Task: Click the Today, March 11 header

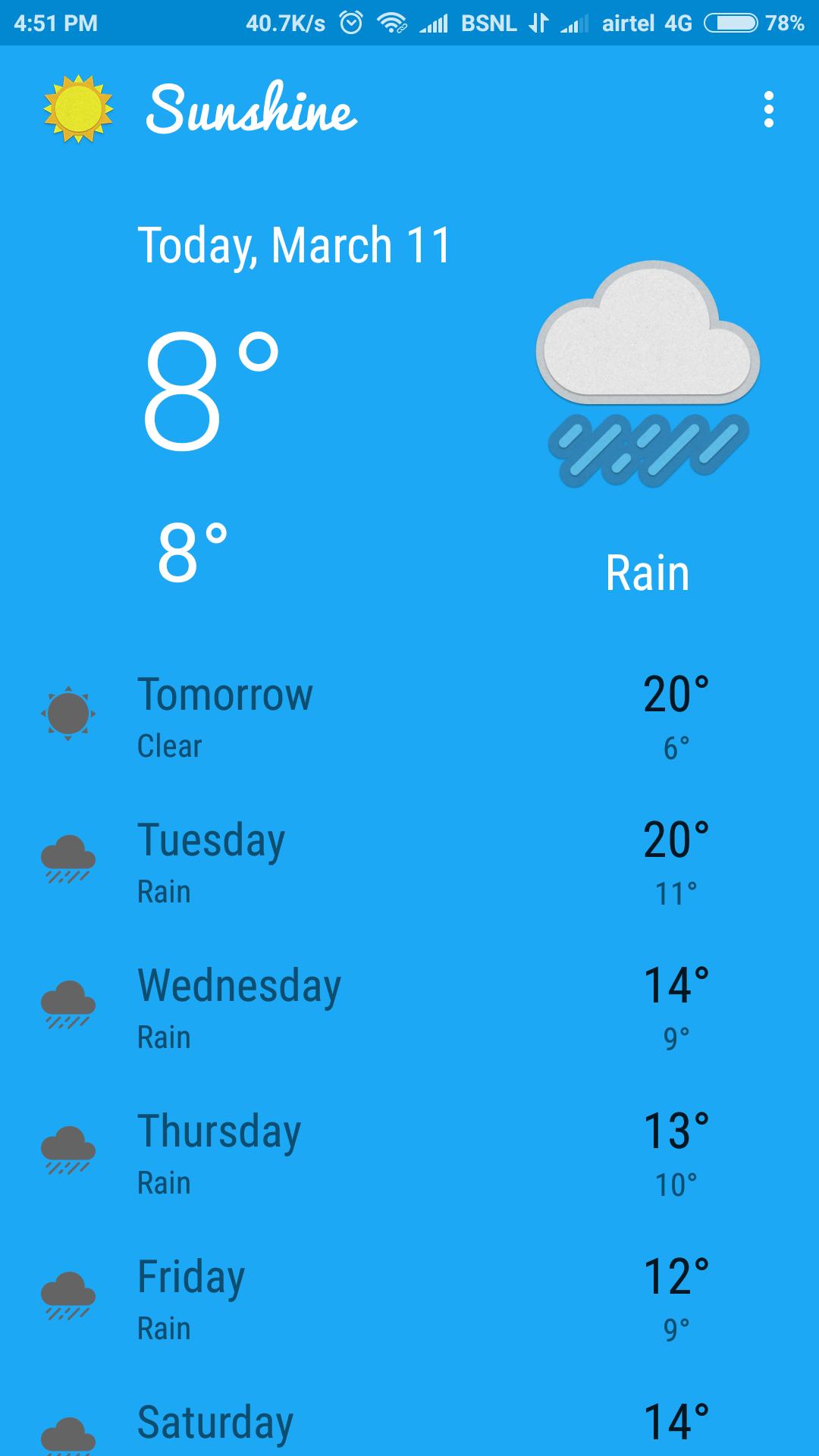Action: click(x=294, y=244)
